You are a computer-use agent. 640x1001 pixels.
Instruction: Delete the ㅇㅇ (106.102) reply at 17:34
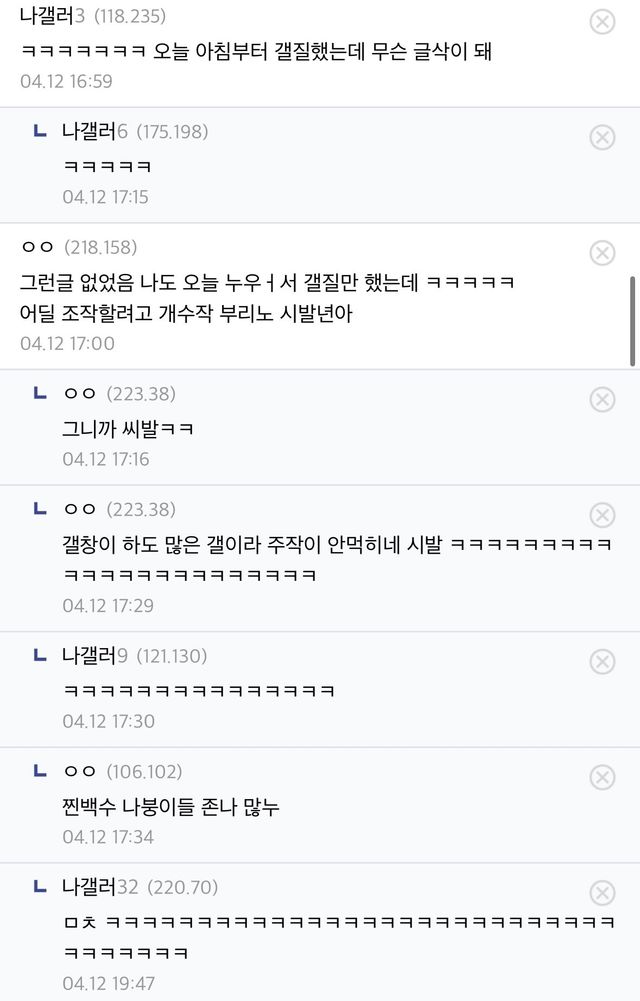(602, 777)
